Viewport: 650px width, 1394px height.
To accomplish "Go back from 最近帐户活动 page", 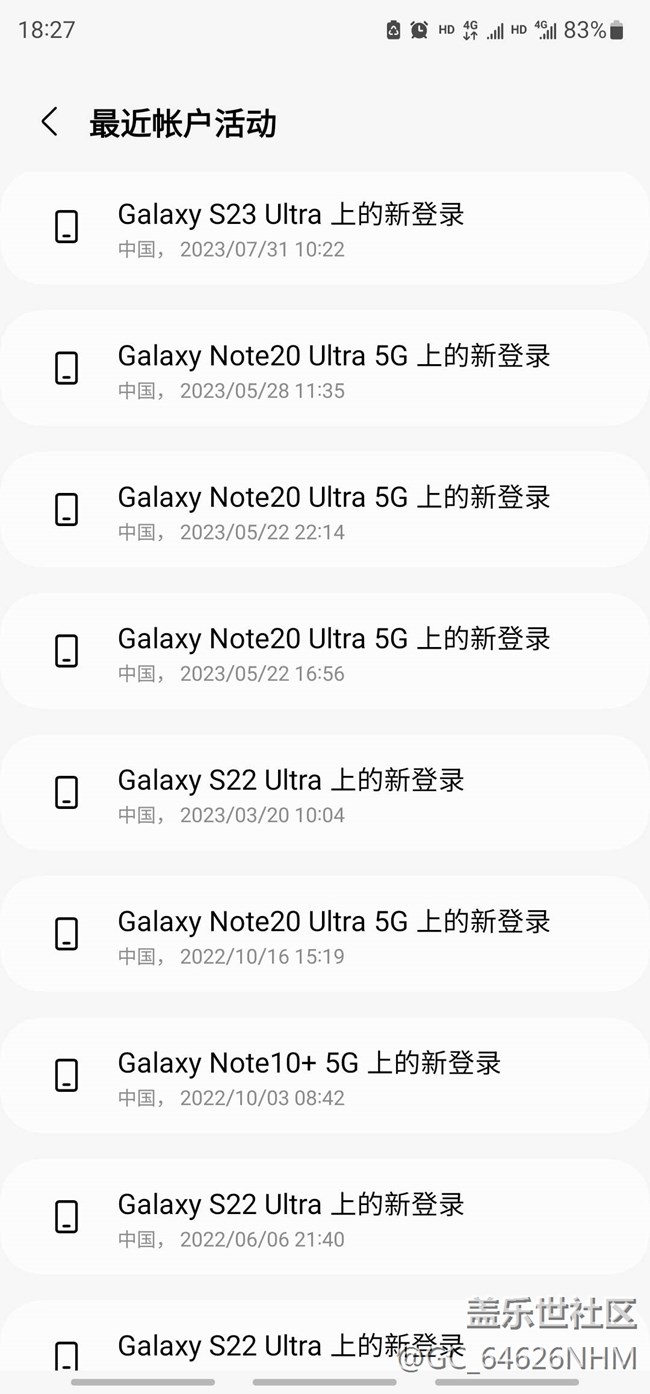I will pos(49,123).
